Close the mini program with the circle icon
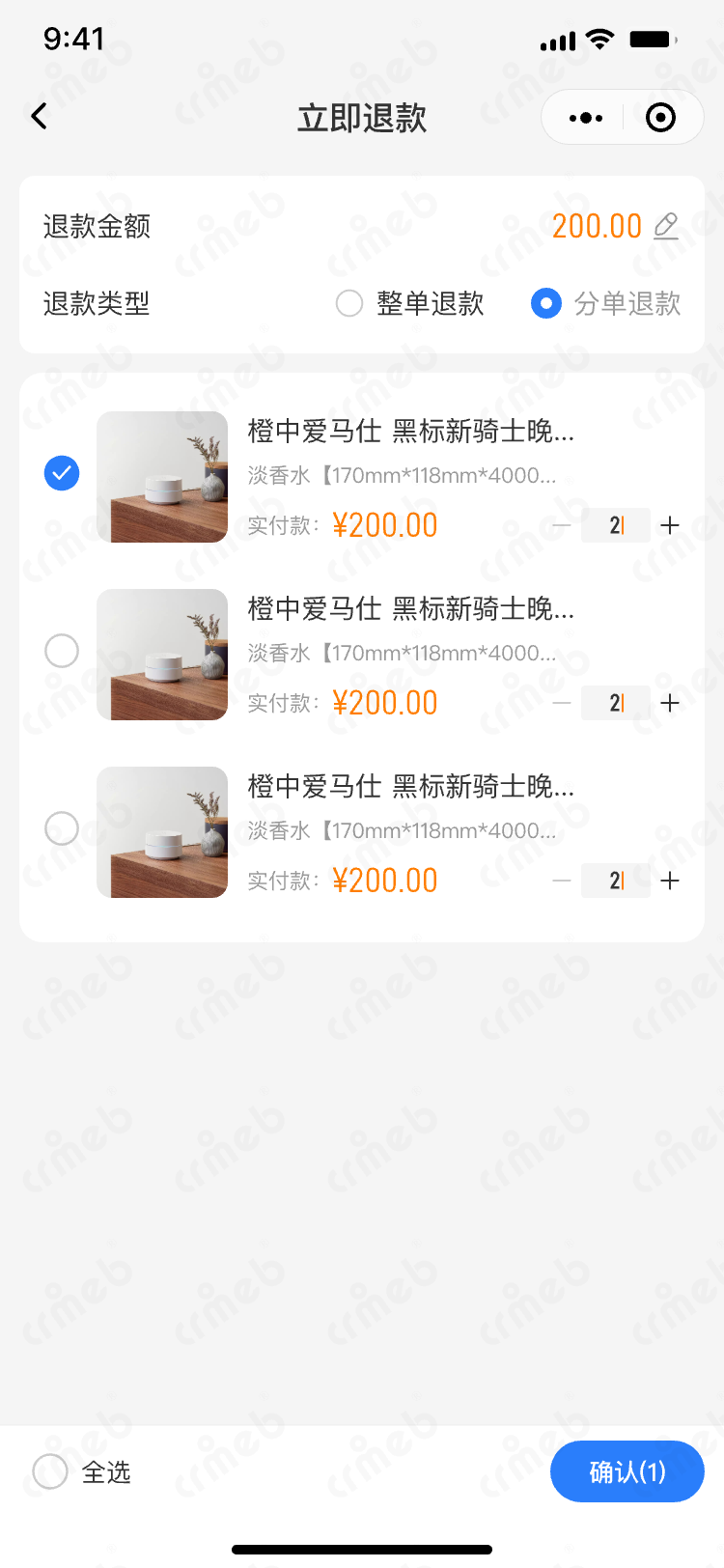The width and height of the screenshot is (724, 1568). pyautogui.click(x=660, y=118)
